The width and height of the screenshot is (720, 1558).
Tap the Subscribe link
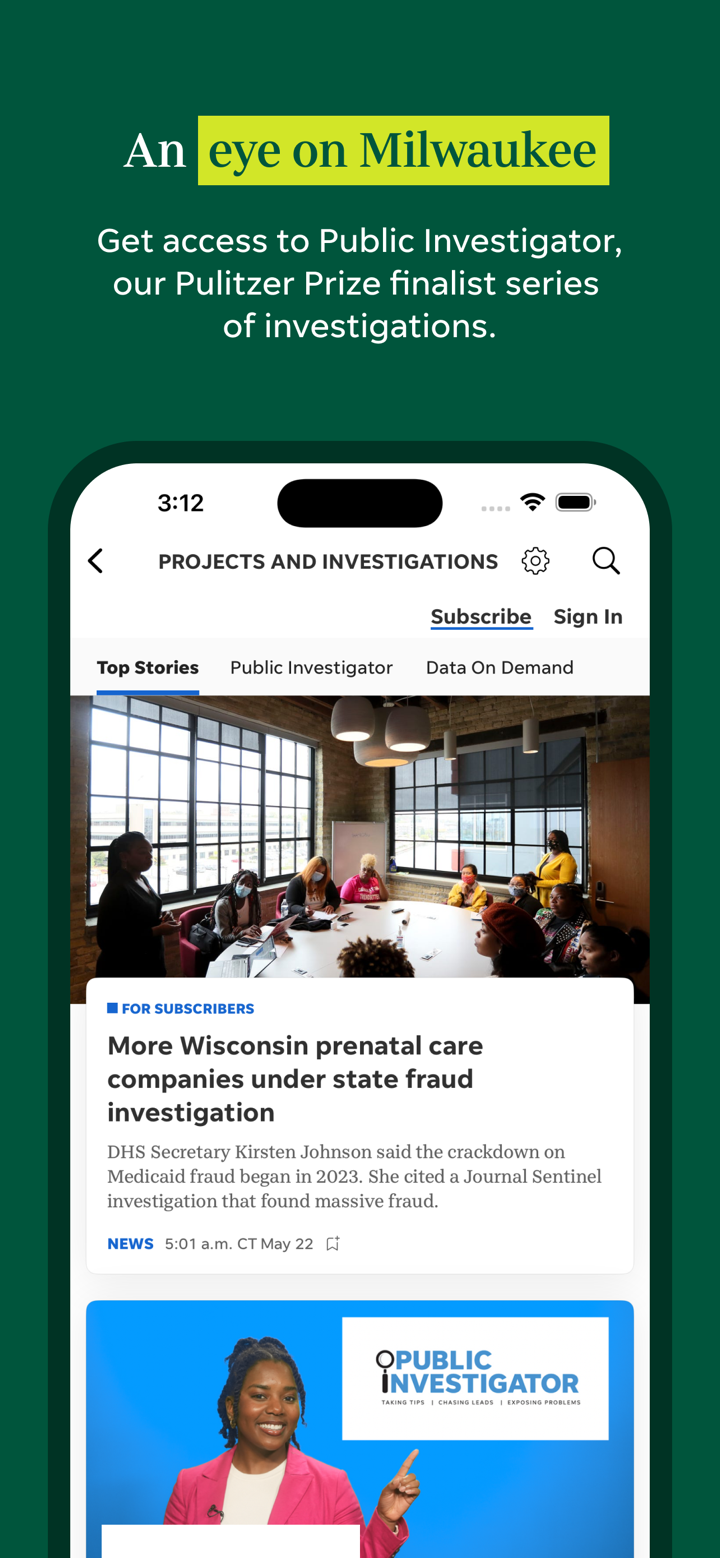tap(481, 616)
